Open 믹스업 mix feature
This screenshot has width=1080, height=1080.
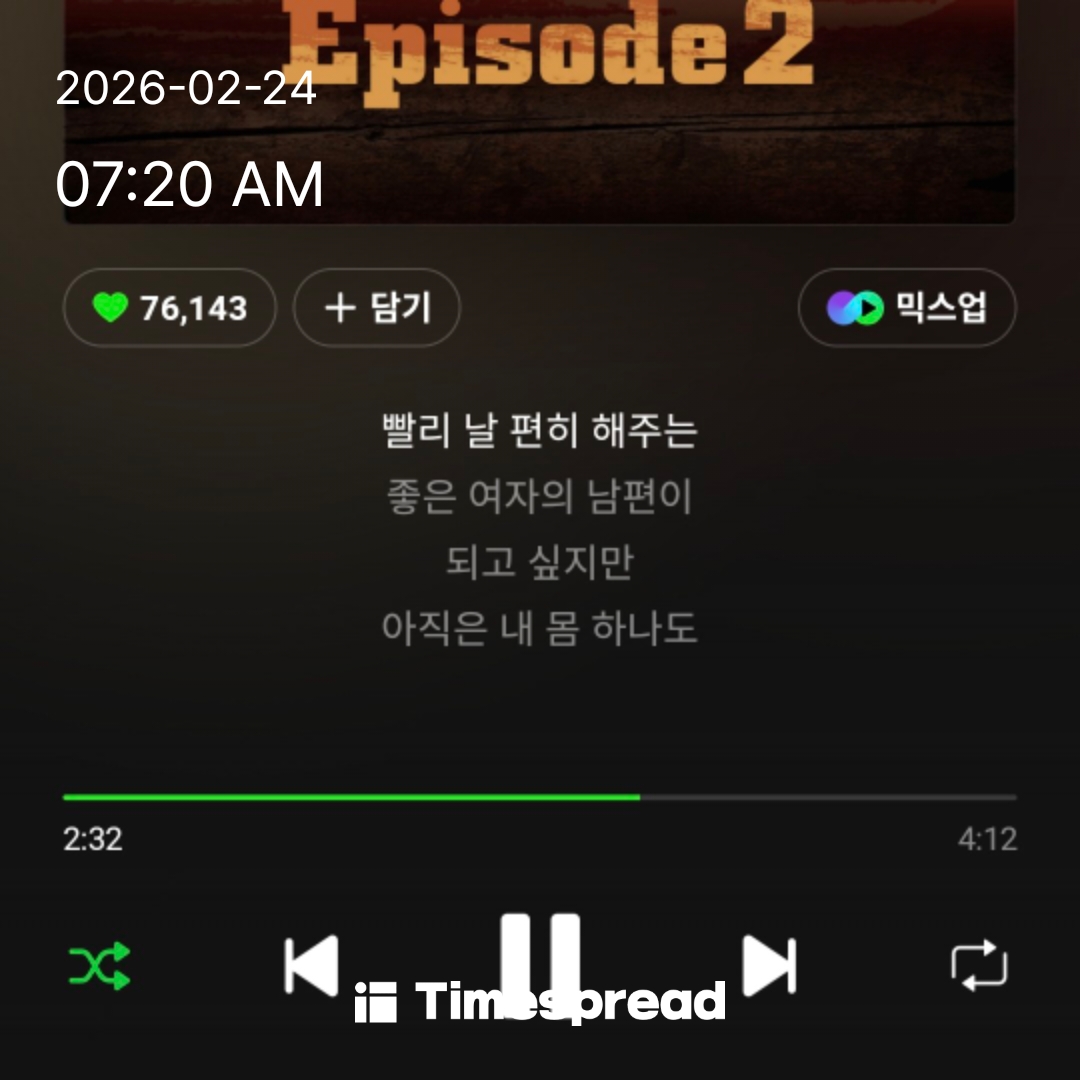pos(907,308)
